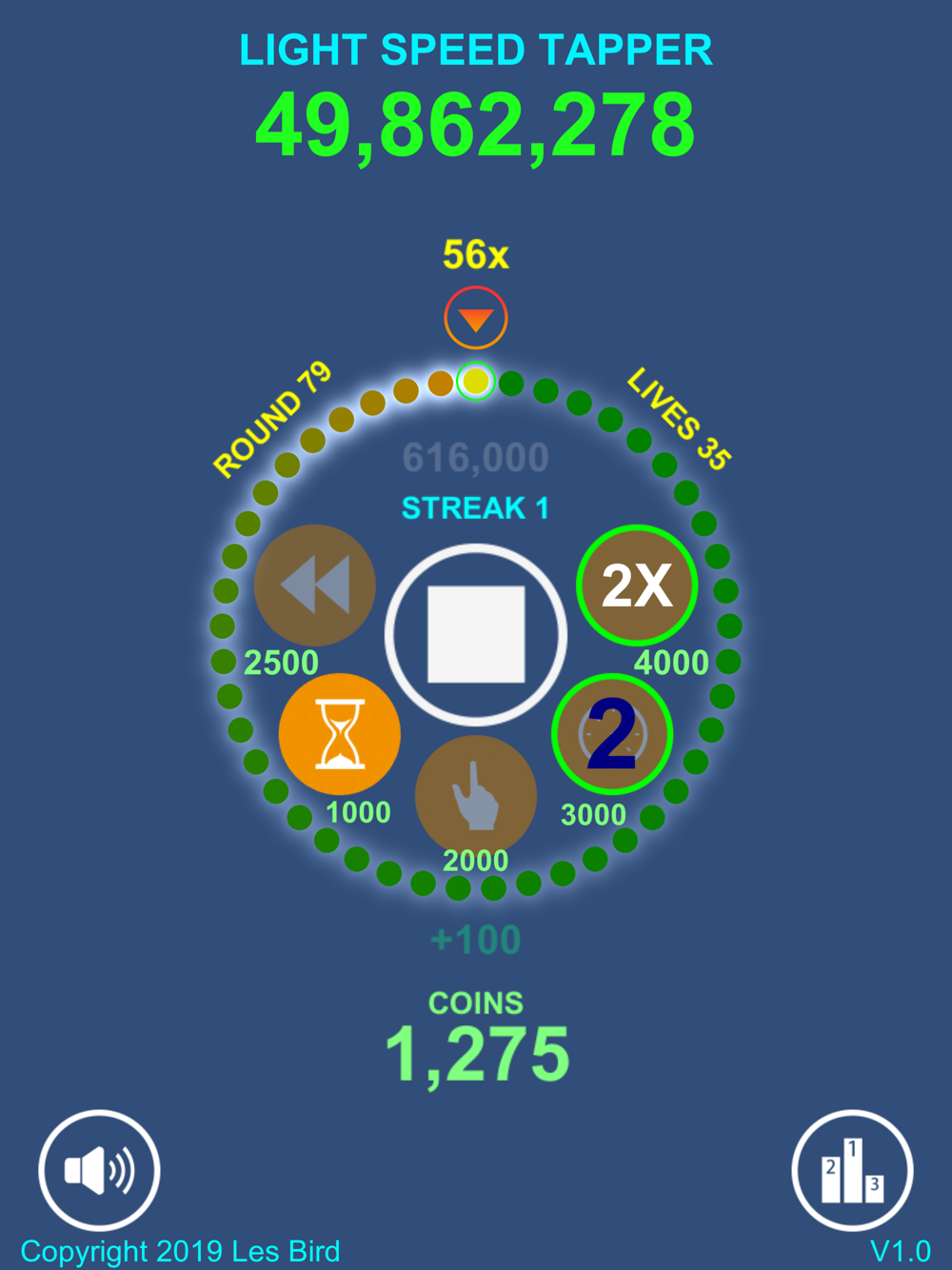The width and height of the screenshot is (952, 1270).
Task: Activate the rewind power-up costing 2500
Action: tap(315, 585)
